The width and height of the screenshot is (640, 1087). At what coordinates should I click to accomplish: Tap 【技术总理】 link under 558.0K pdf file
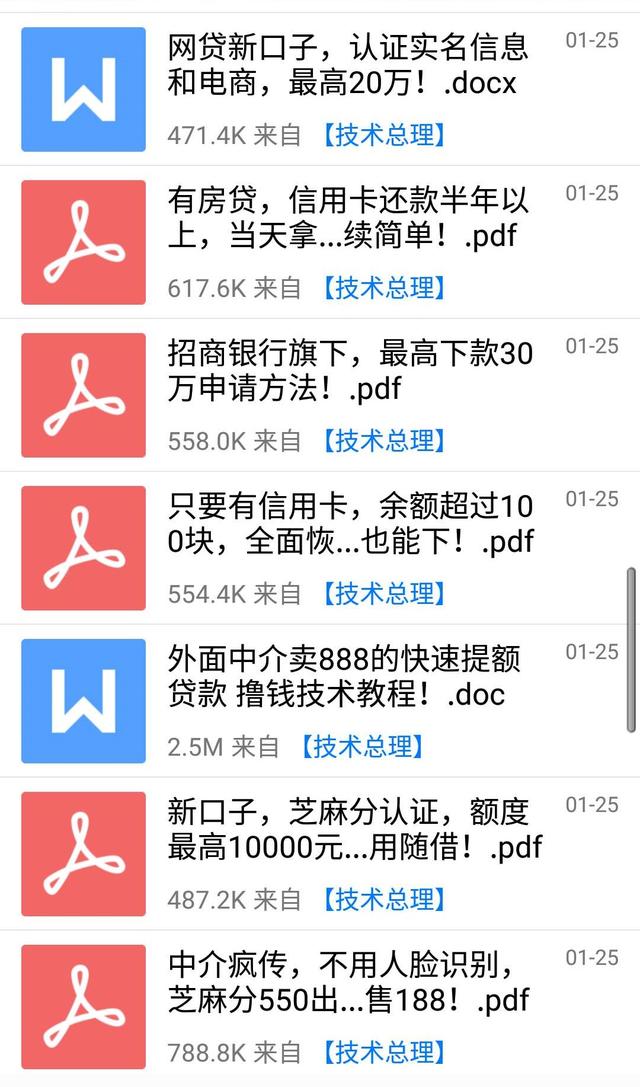click(383, 441)
